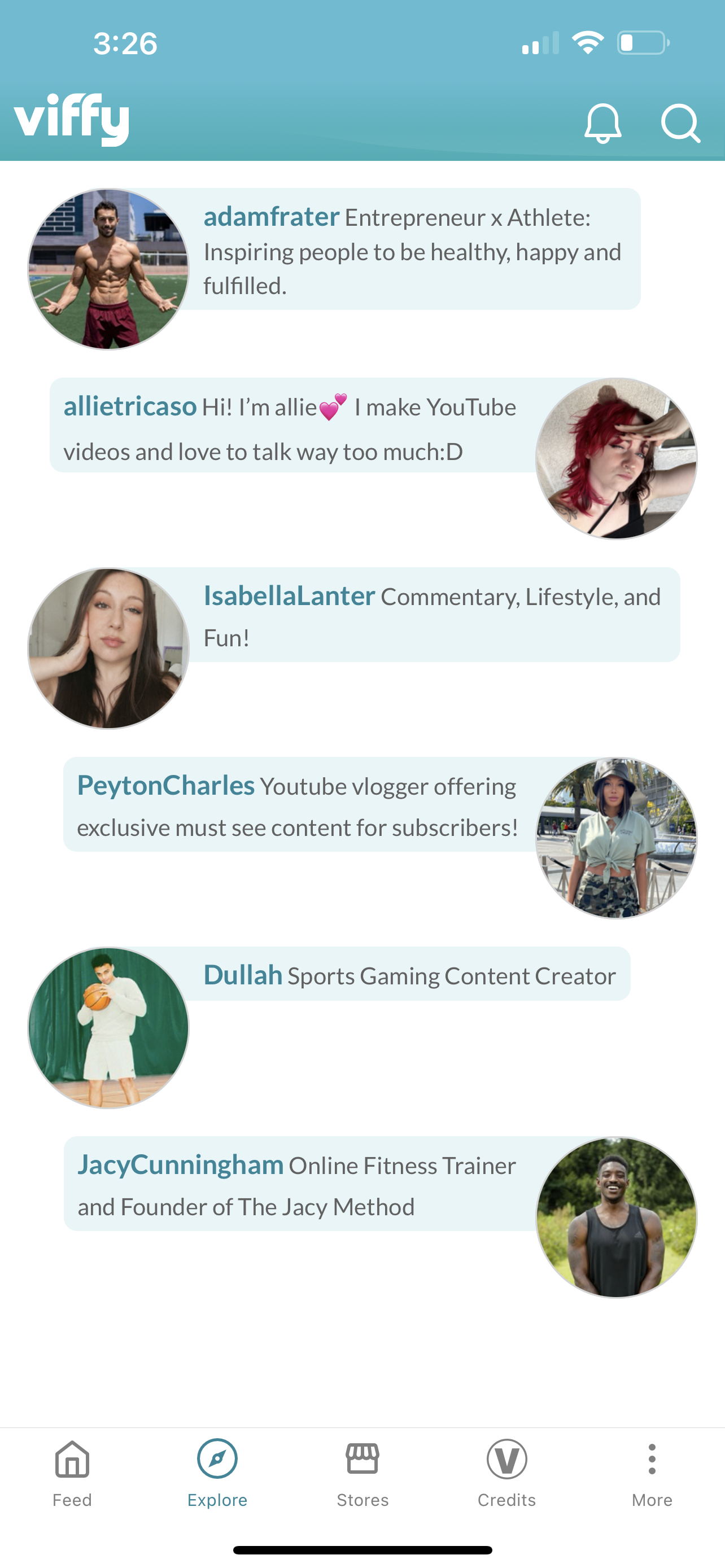725x1568 pixels.
Task: Open the search icon
Action: [680, 124]
